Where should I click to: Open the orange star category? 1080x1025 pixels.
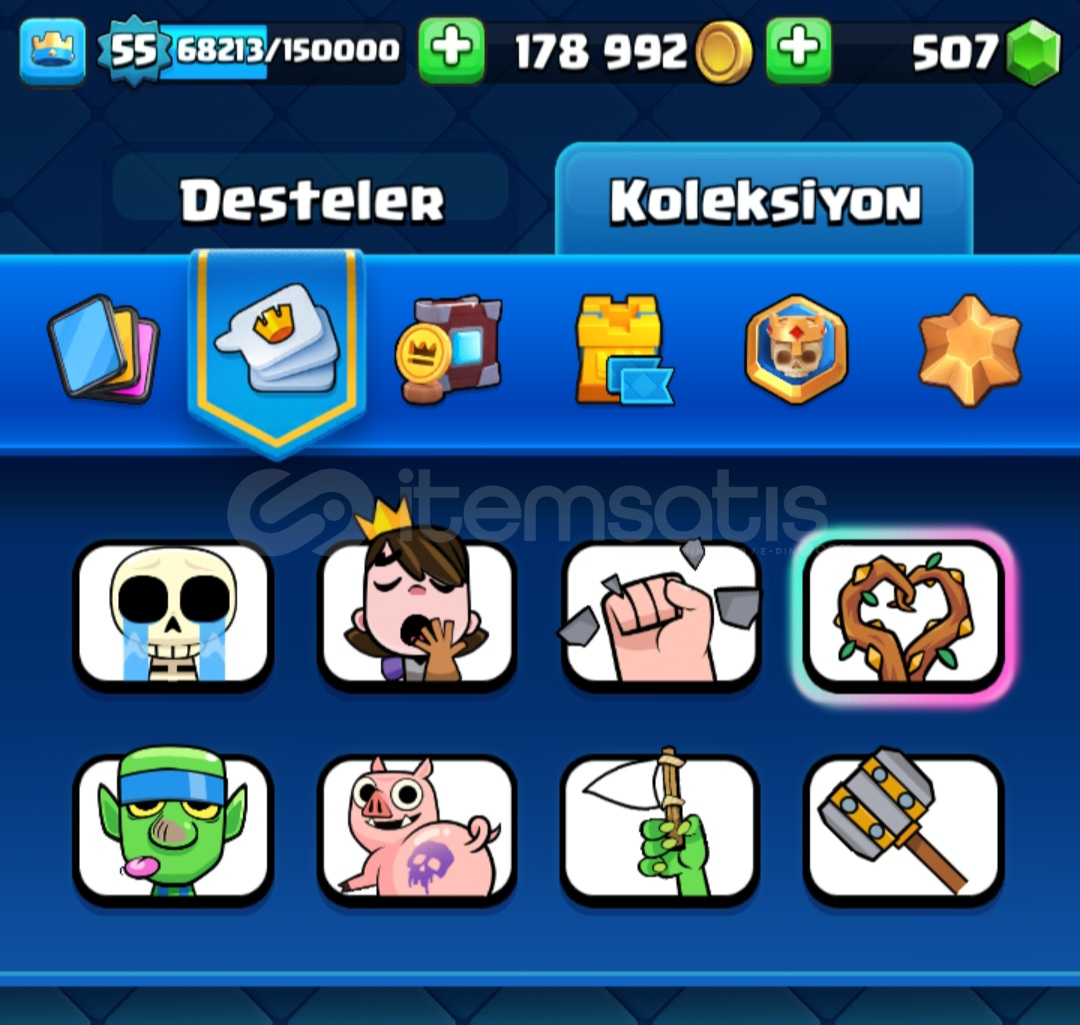point(969,348)
